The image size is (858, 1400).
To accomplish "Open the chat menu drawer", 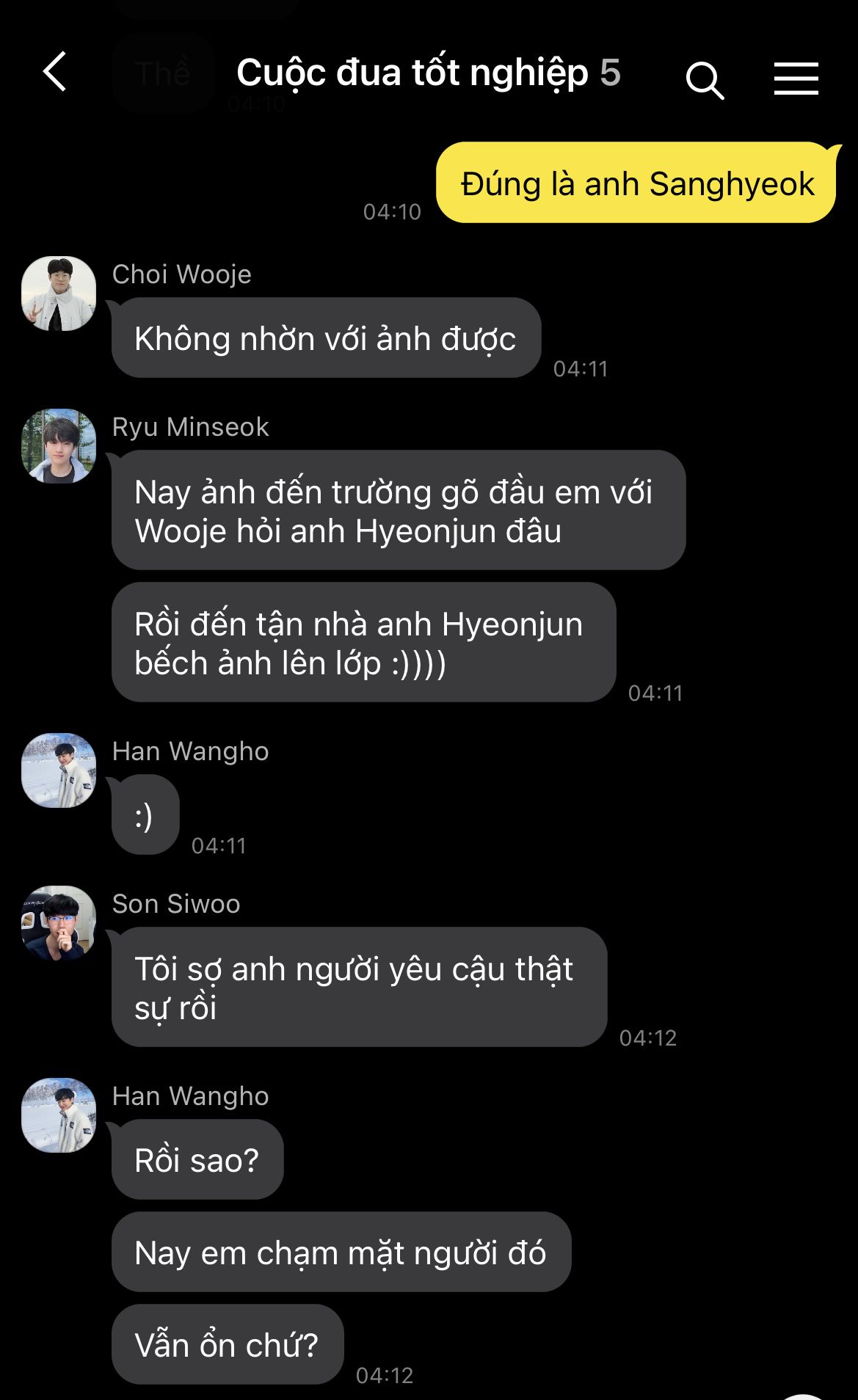I will pyautogui.click(x=796, y=79).
